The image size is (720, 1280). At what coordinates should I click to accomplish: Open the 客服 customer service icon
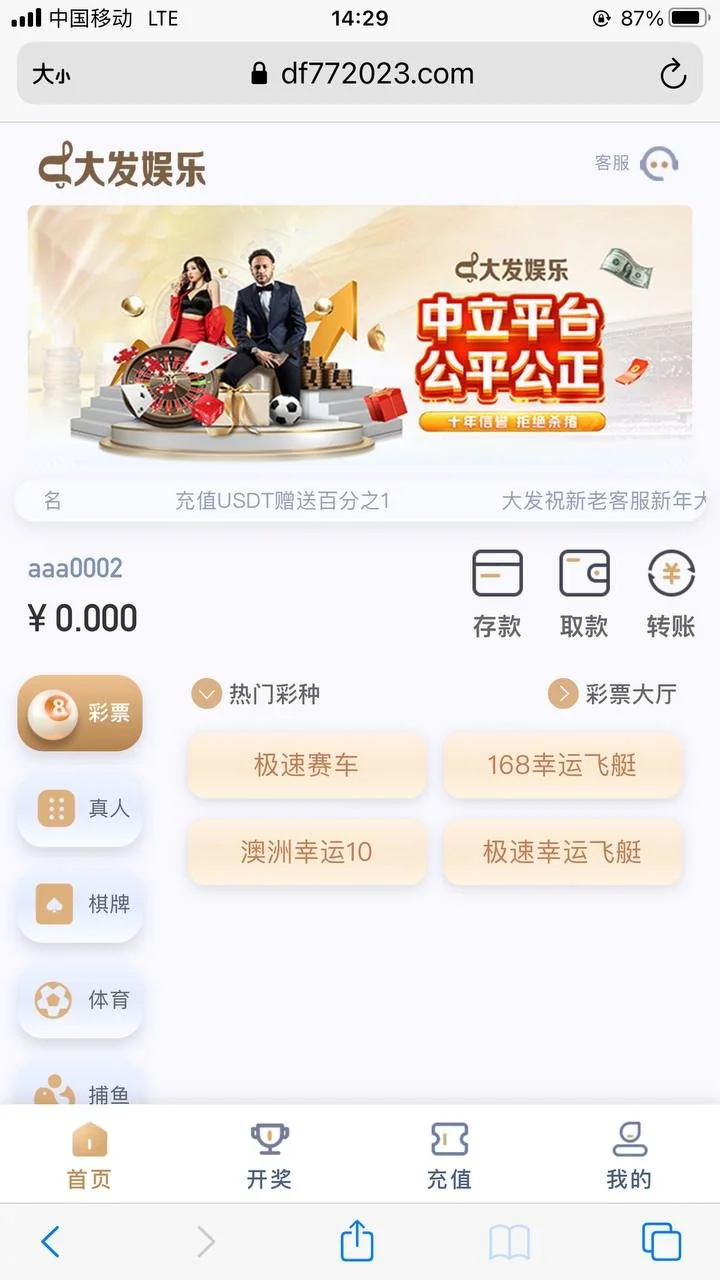pos(658,163)
